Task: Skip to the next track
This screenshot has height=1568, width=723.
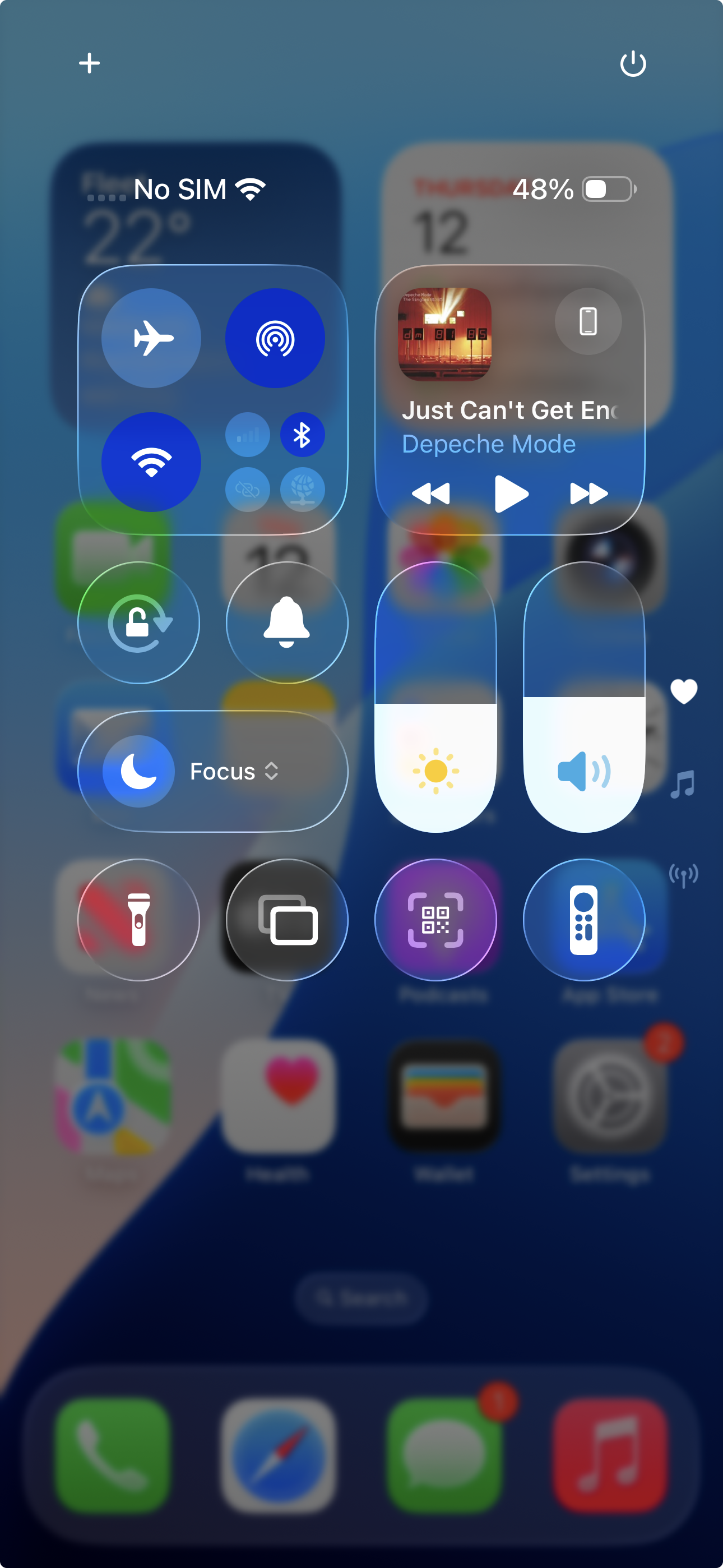Action: tap(588, 494)
